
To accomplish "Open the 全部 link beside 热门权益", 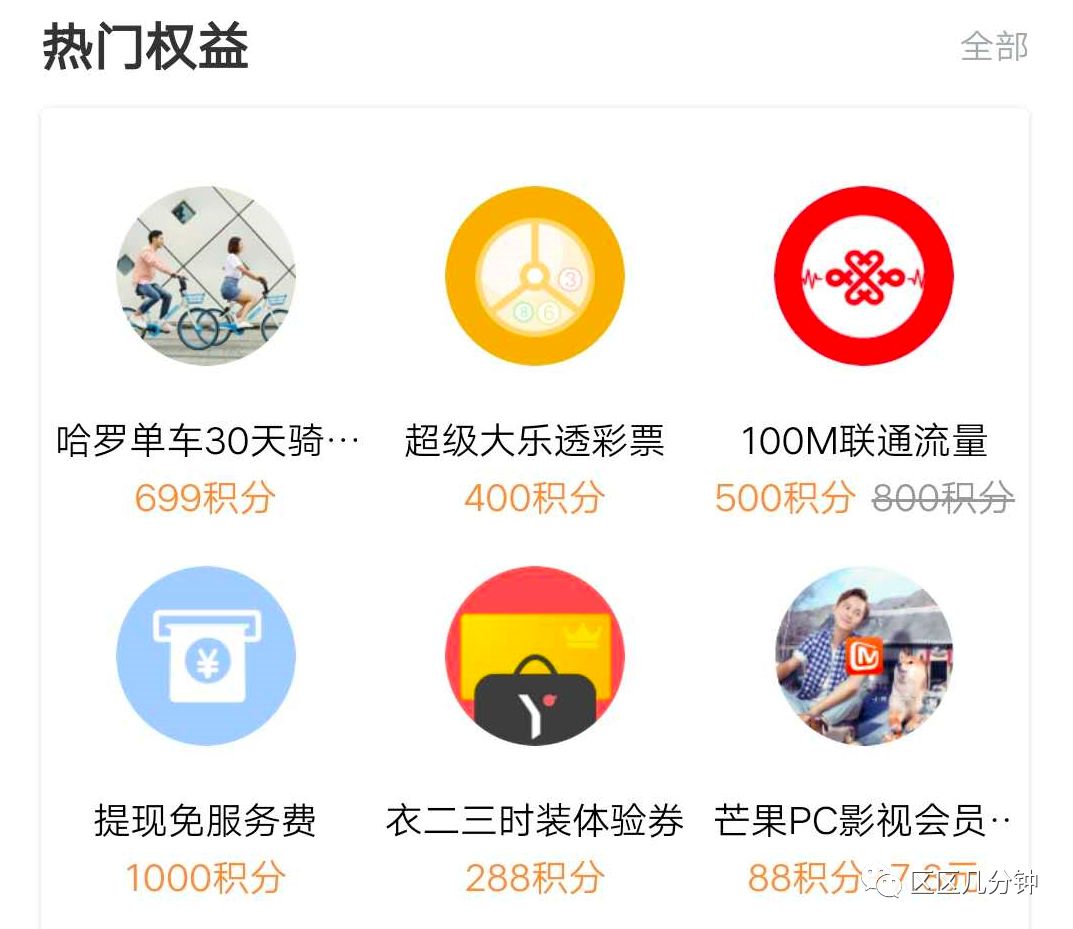I will pyautogui.click(x=993, y=46).
